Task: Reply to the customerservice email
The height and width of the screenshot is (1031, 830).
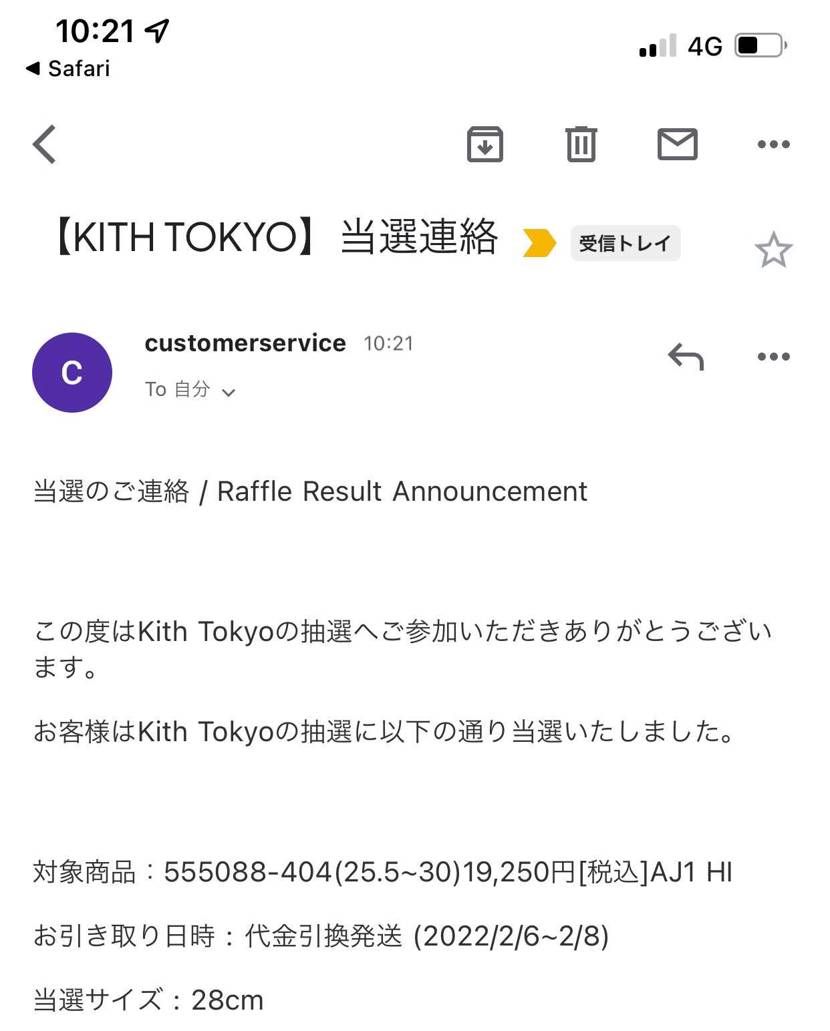Action: coord(686,356)
